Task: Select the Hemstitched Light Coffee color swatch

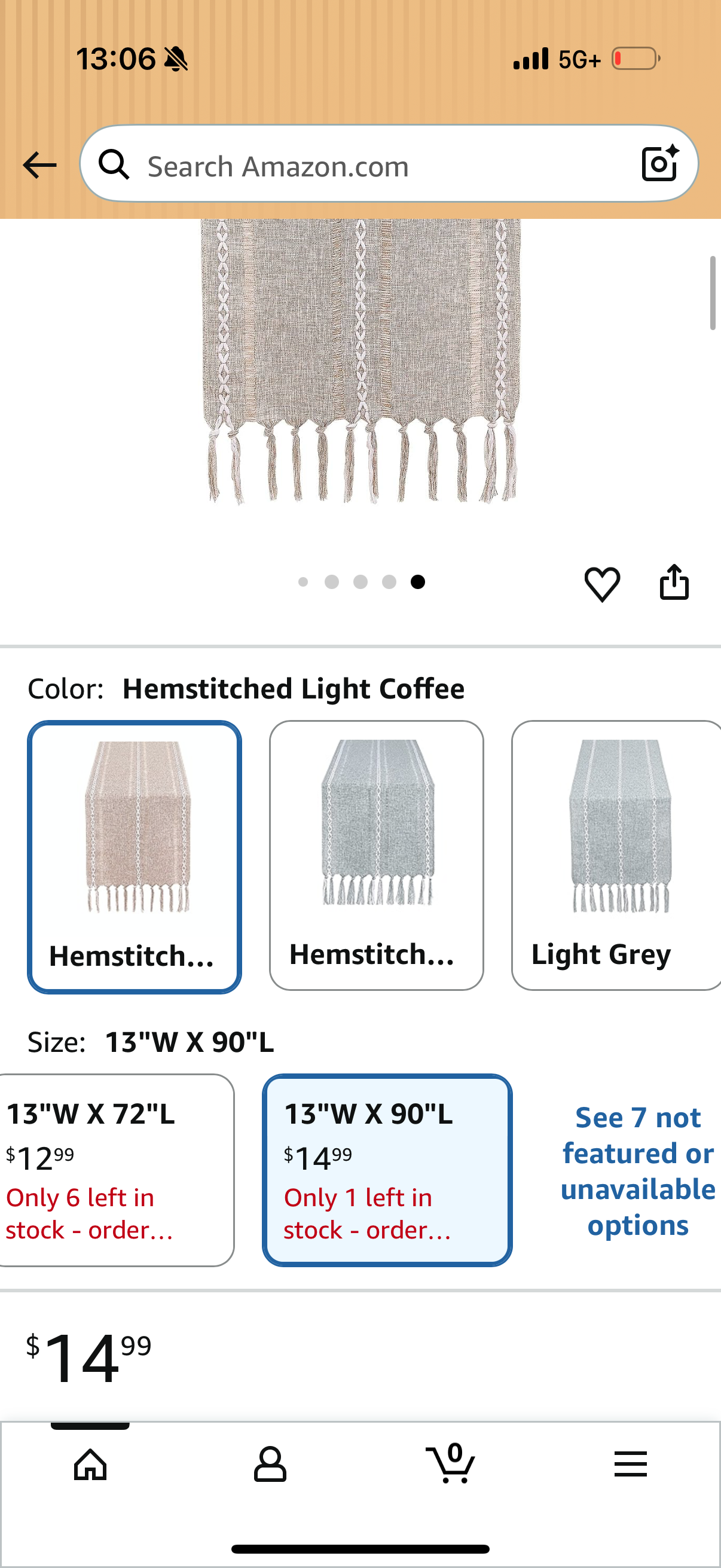Action: point(135,856)
